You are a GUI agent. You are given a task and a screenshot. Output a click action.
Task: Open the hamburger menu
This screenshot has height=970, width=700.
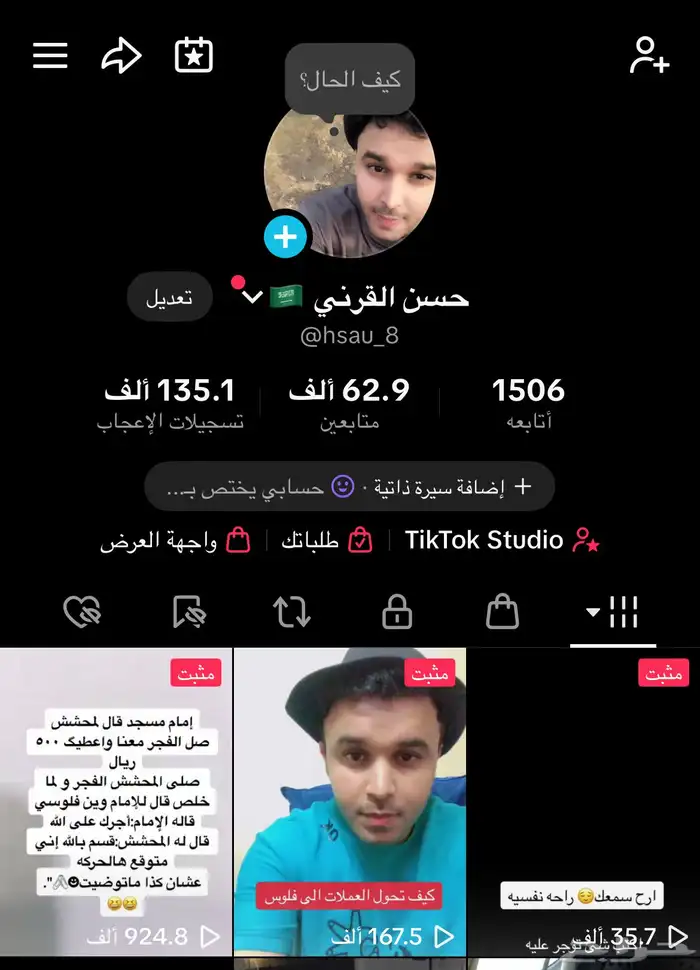point(50,56)
